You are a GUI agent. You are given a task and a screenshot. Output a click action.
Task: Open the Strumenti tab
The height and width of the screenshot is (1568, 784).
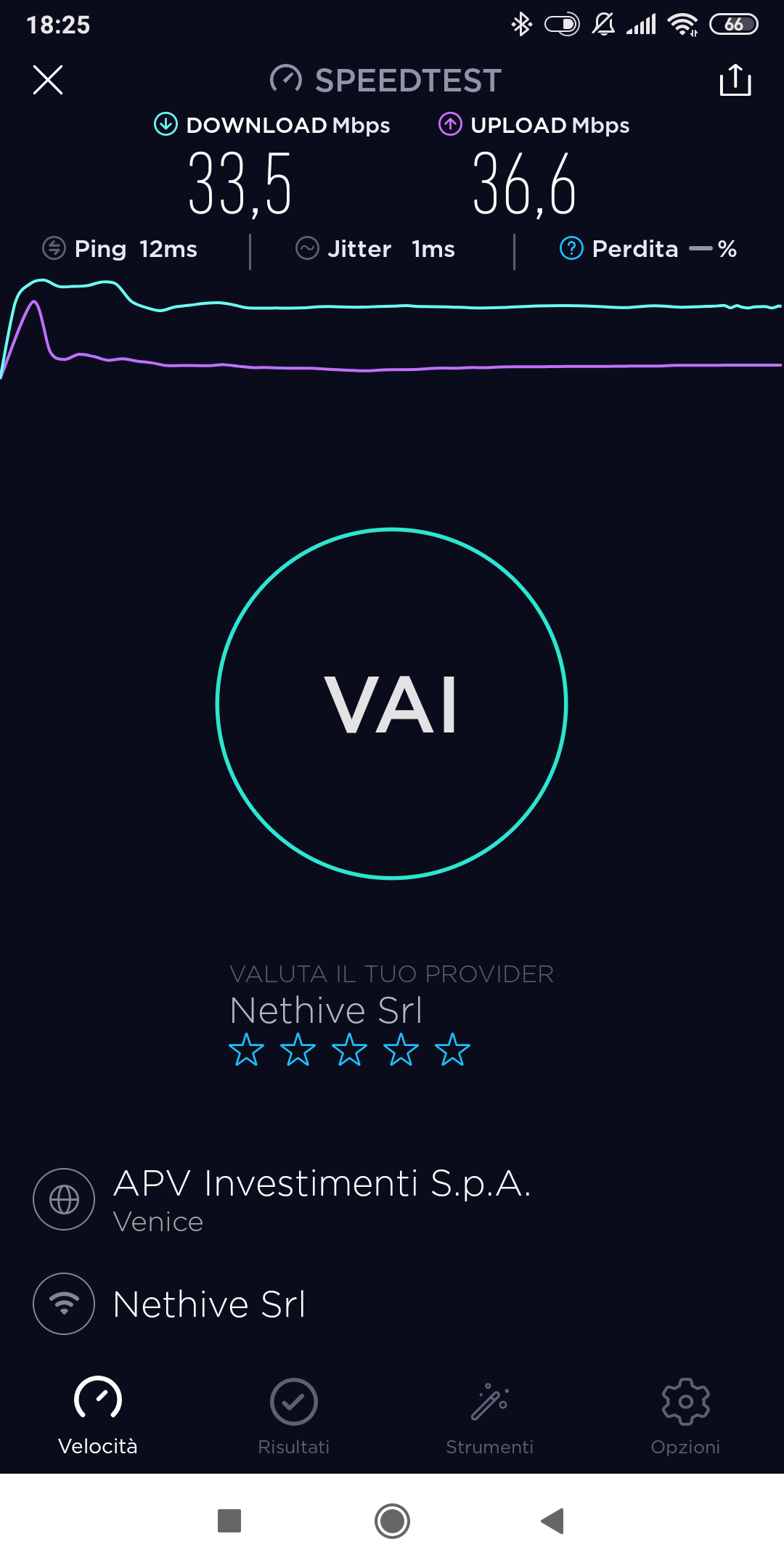[x=490, y=1416]
